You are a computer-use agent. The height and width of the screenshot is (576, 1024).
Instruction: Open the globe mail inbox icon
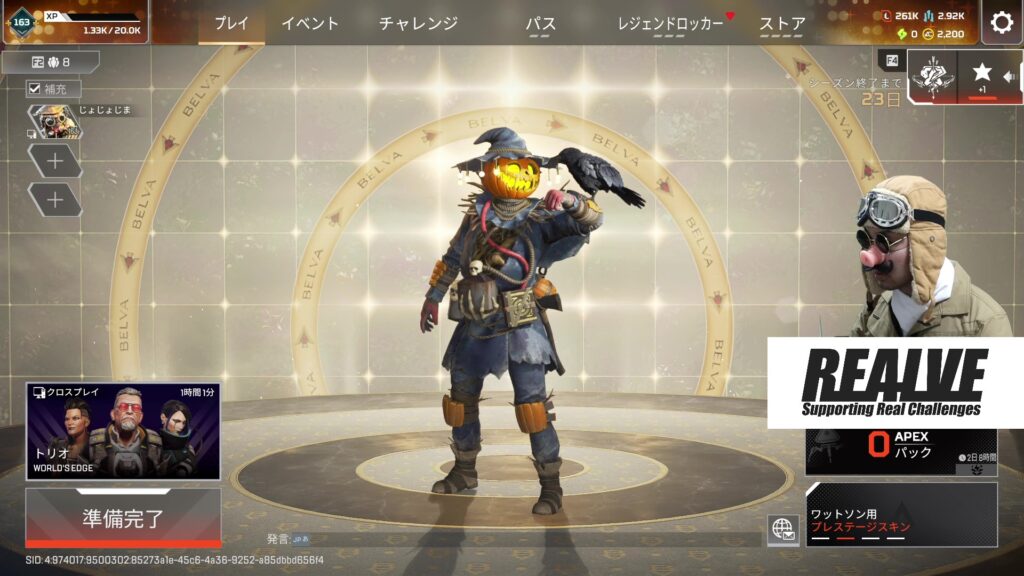[x=783, y=531]
